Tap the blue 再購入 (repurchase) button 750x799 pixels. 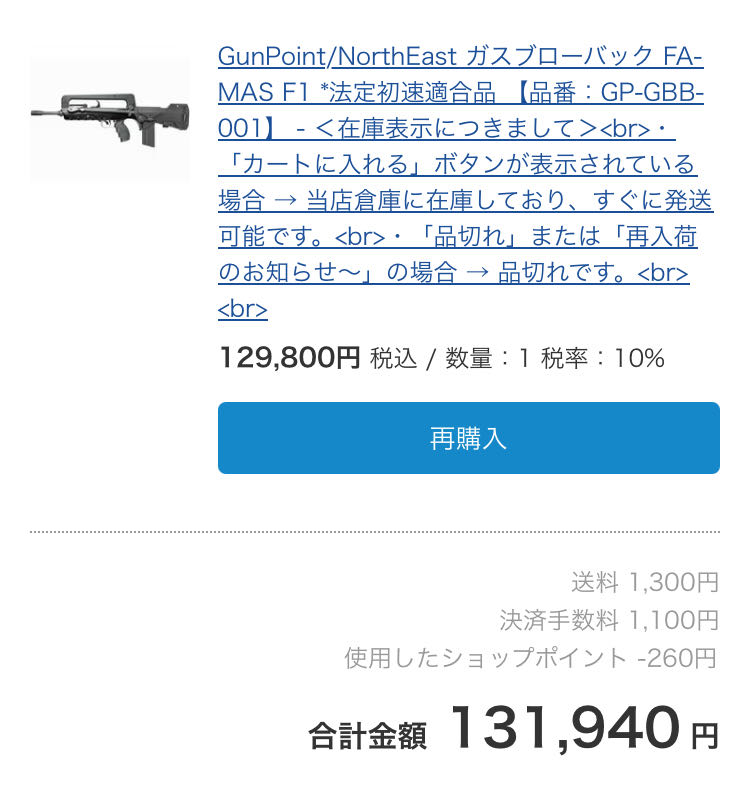tap(468, 438)
